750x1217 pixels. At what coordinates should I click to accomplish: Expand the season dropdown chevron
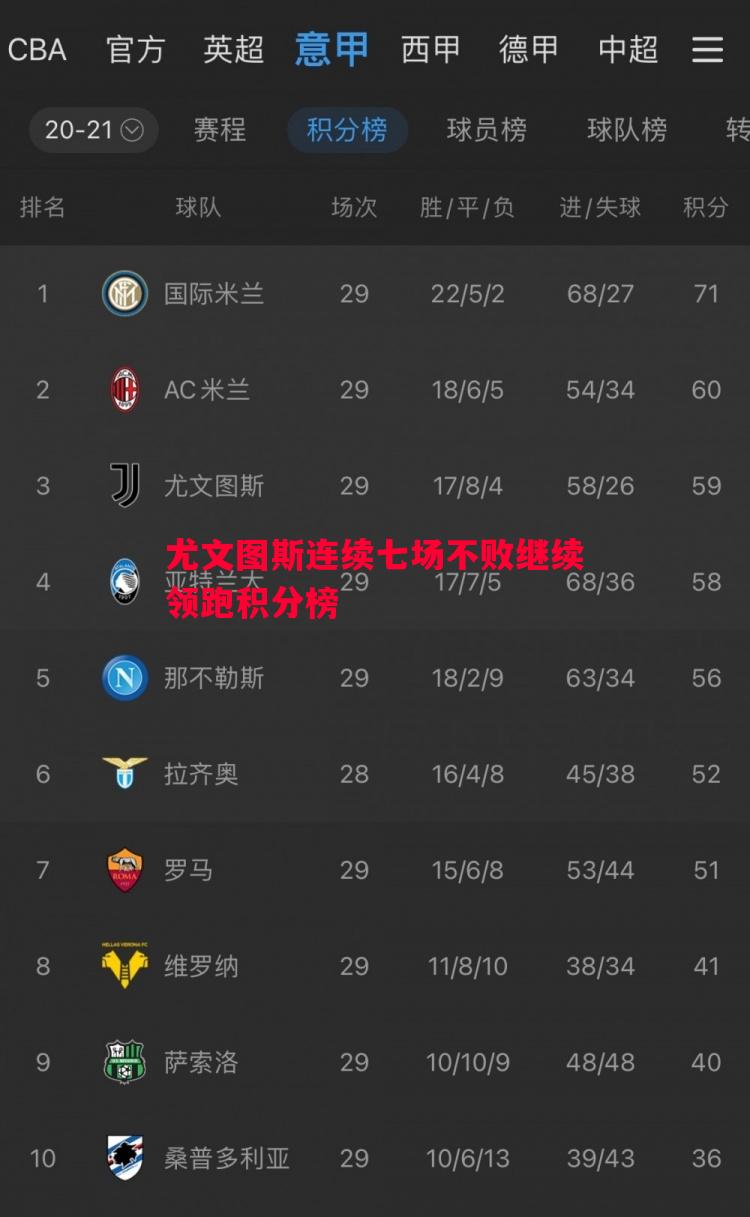point(129,131)
